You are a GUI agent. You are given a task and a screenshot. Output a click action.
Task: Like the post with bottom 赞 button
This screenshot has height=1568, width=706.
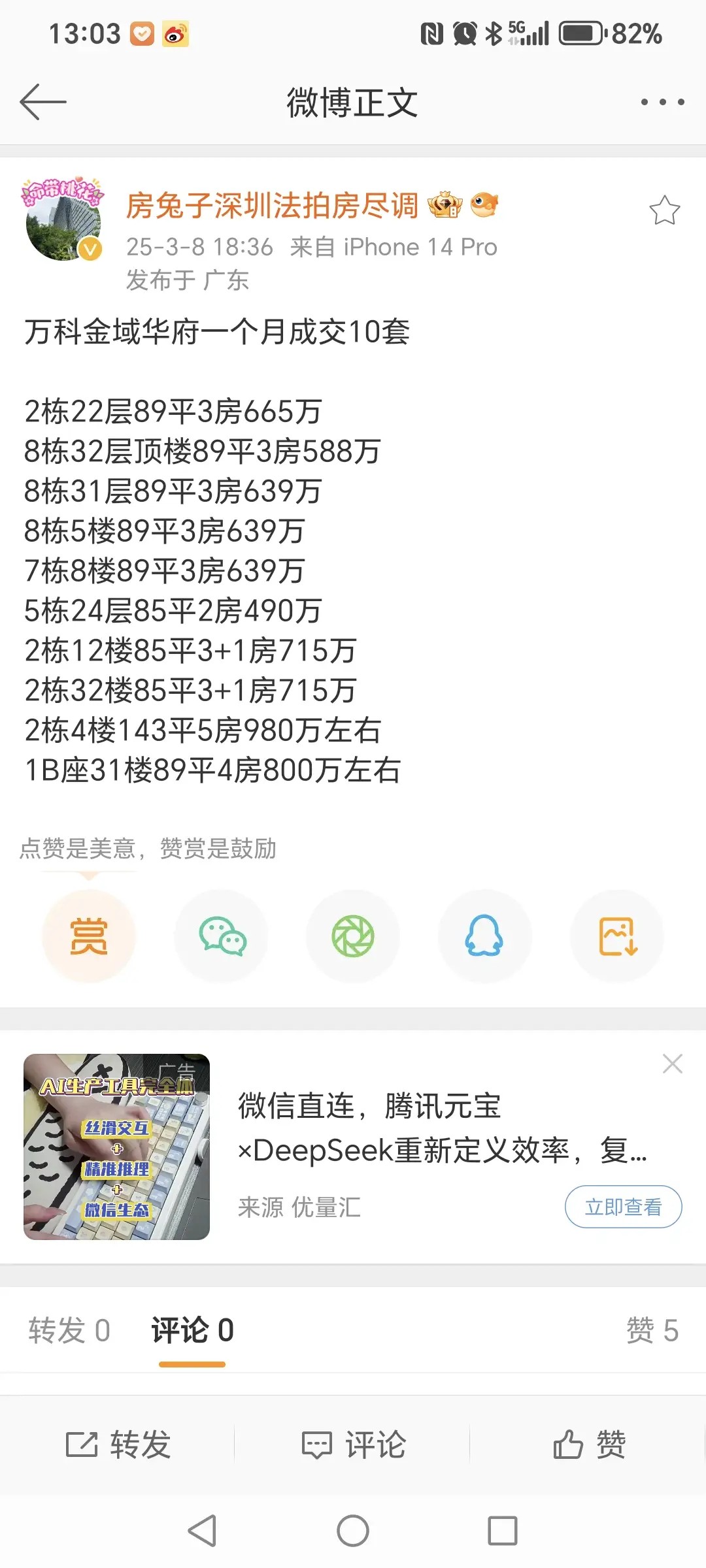tap(588, 1445)
